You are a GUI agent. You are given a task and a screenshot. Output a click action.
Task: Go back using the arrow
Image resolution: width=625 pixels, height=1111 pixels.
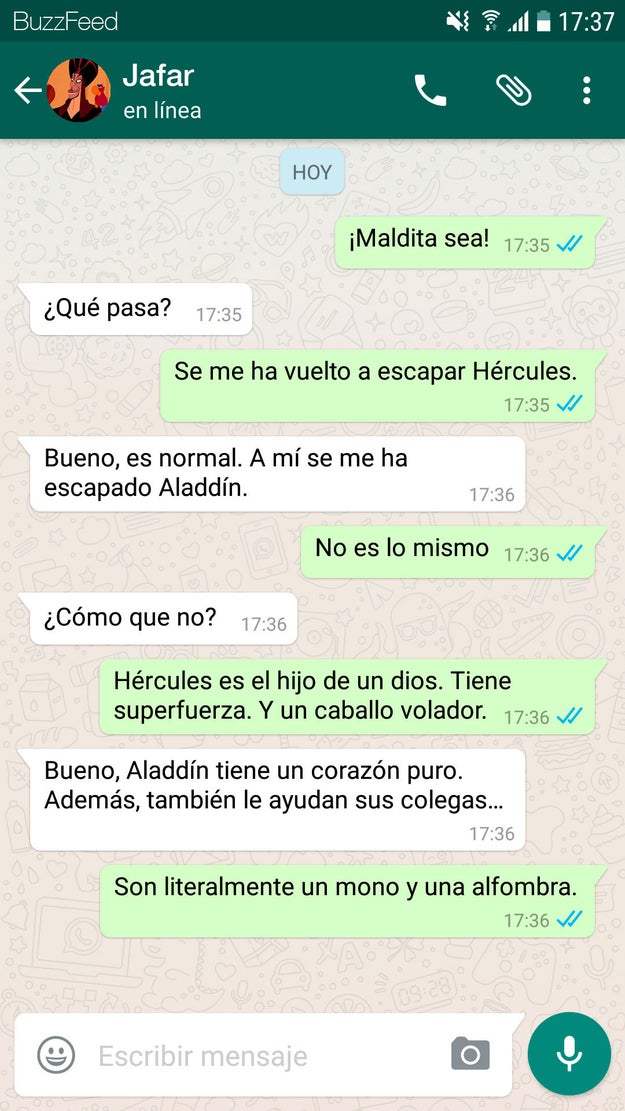[27, 91]
